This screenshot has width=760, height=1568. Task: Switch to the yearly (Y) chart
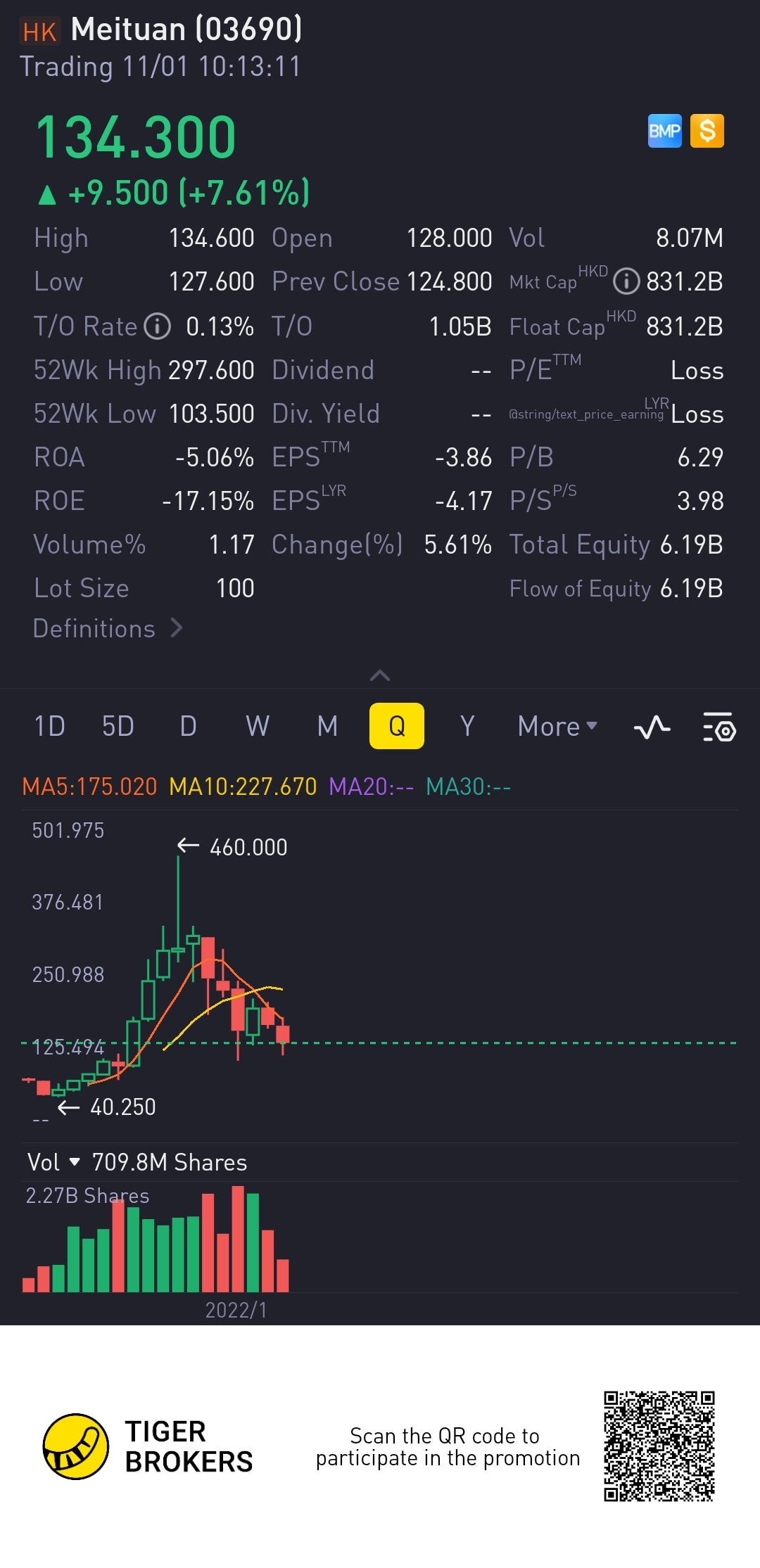467,726
